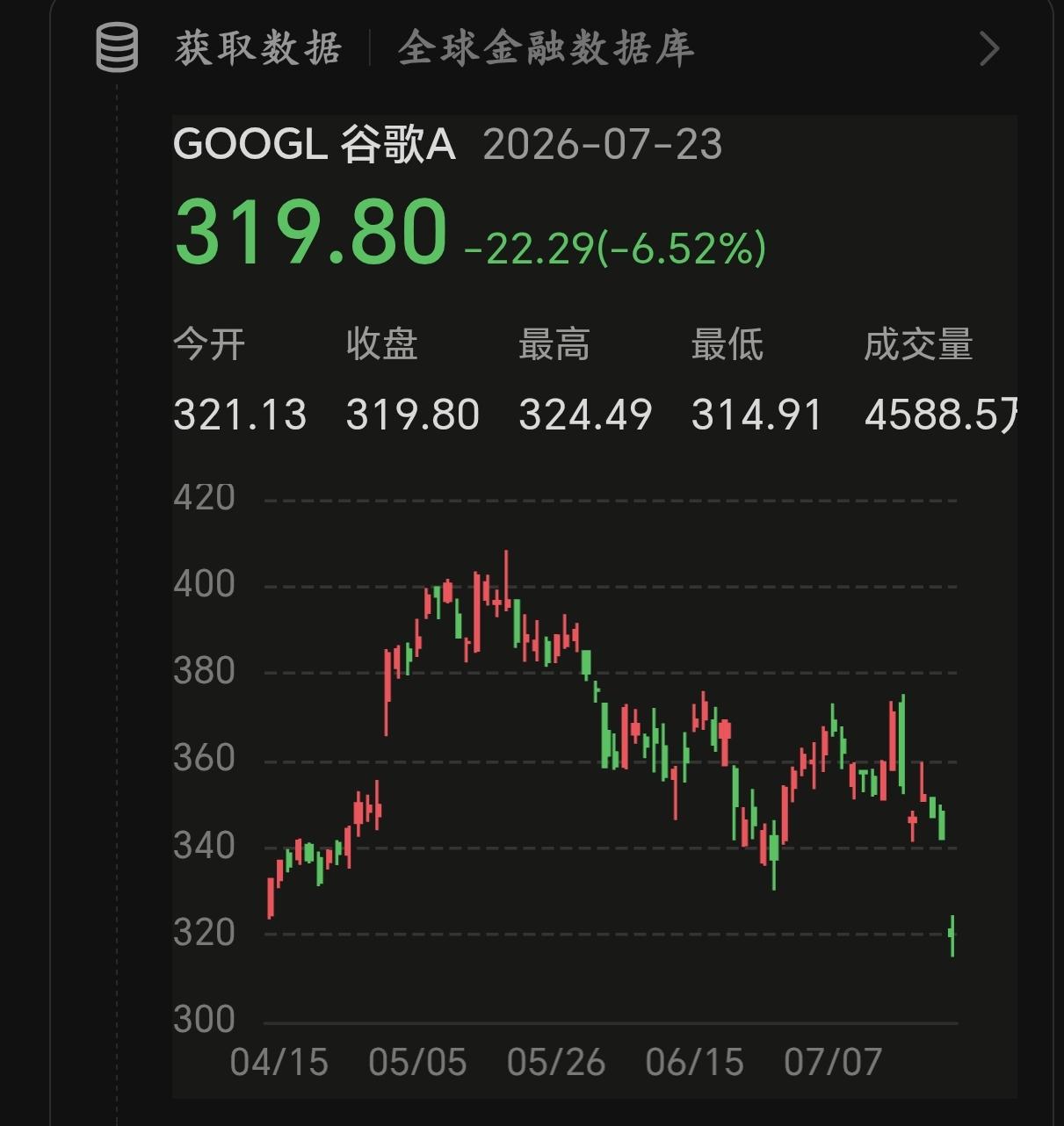Image resolution: width=1064 pixels, height=1126 pixels.
Task: Open the GOOGL 谷歌A stock chart card
Action: coord(595,607)
